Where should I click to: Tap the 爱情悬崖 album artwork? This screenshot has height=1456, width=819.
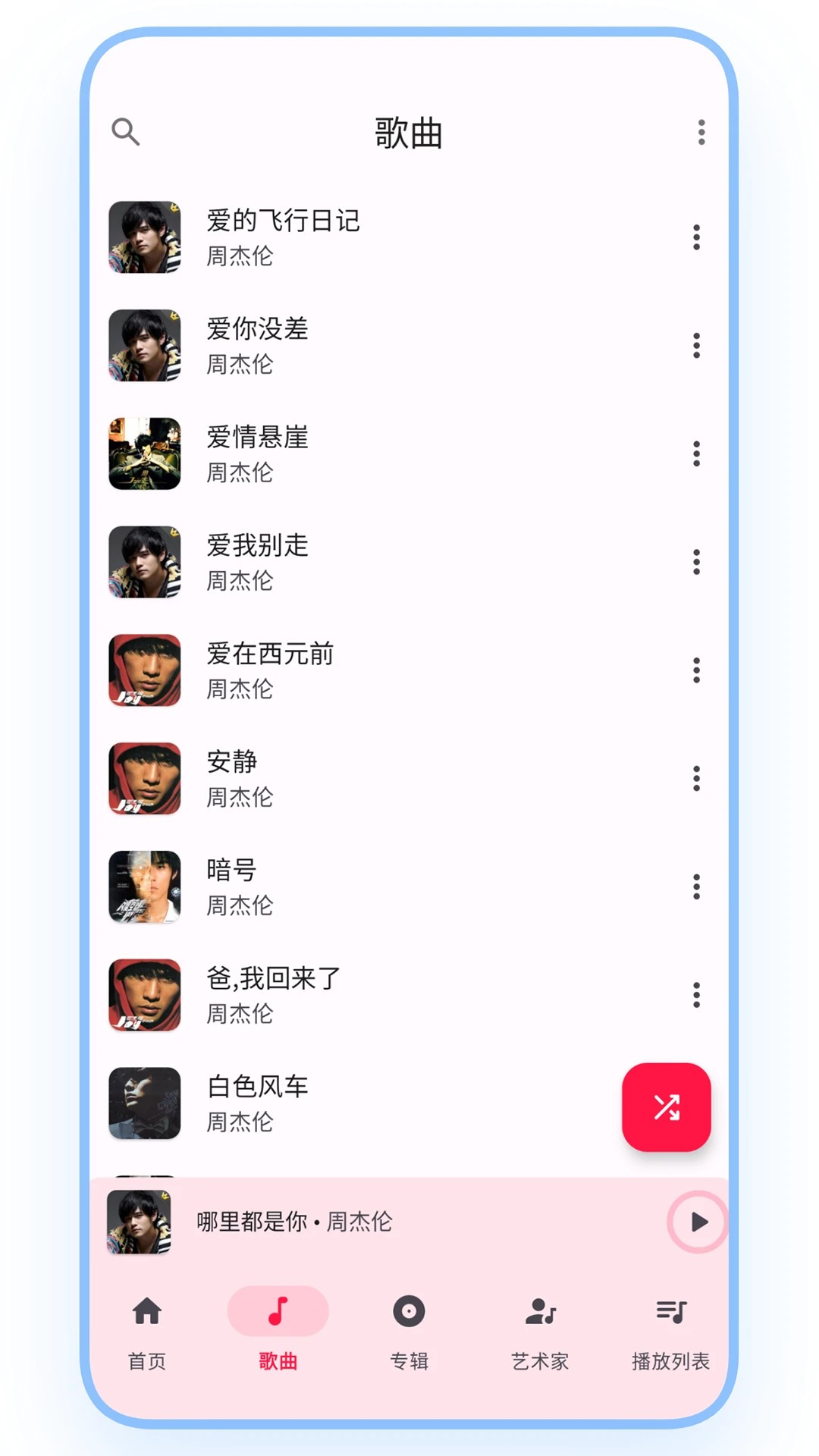[144, 453]
